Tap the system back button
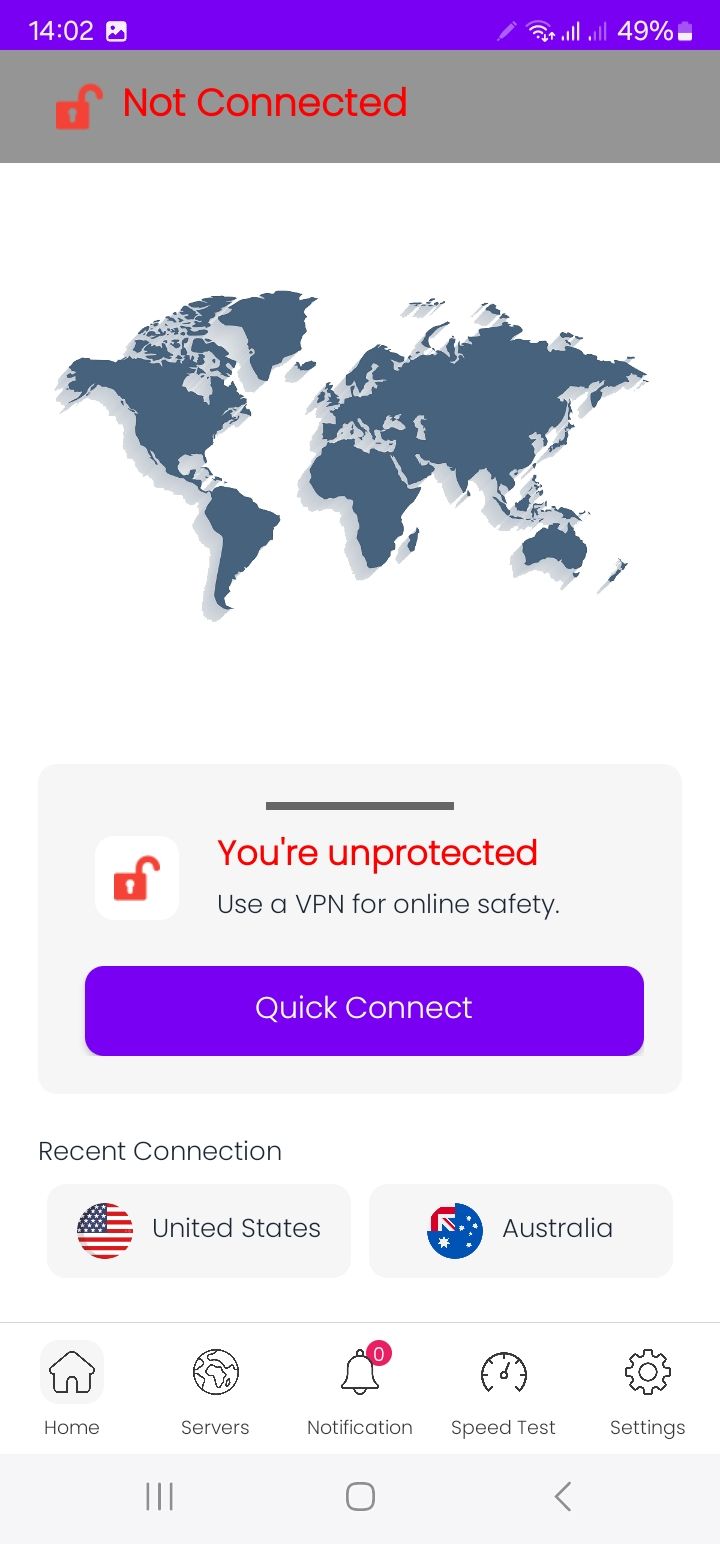 pyautogui.click(x=562, y=1496)
